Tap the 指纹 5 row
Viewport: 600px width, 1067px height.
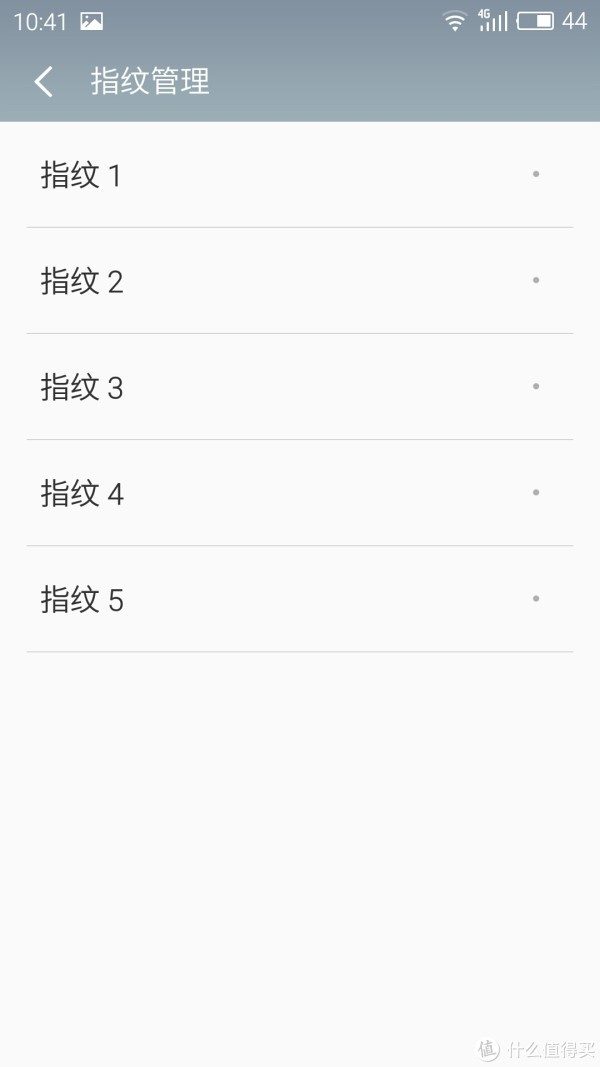coord(300,599)
